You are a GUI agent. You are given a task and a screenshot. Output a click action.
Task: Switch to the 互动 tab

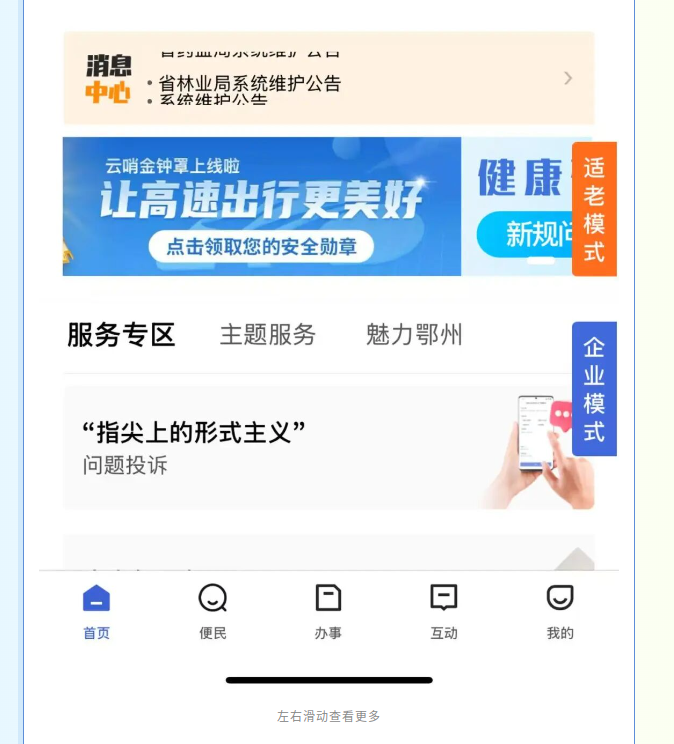click(x=444, y=611)
